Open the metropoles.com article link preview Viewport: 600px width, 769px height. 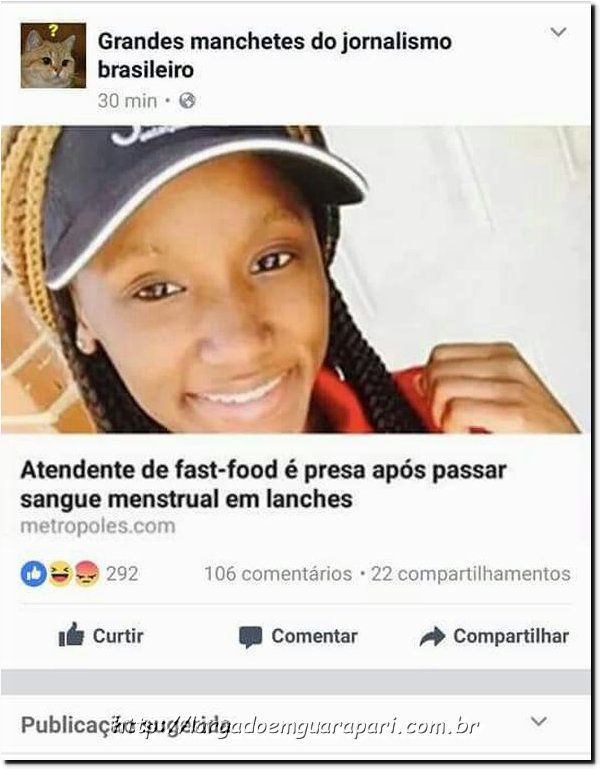263,483
